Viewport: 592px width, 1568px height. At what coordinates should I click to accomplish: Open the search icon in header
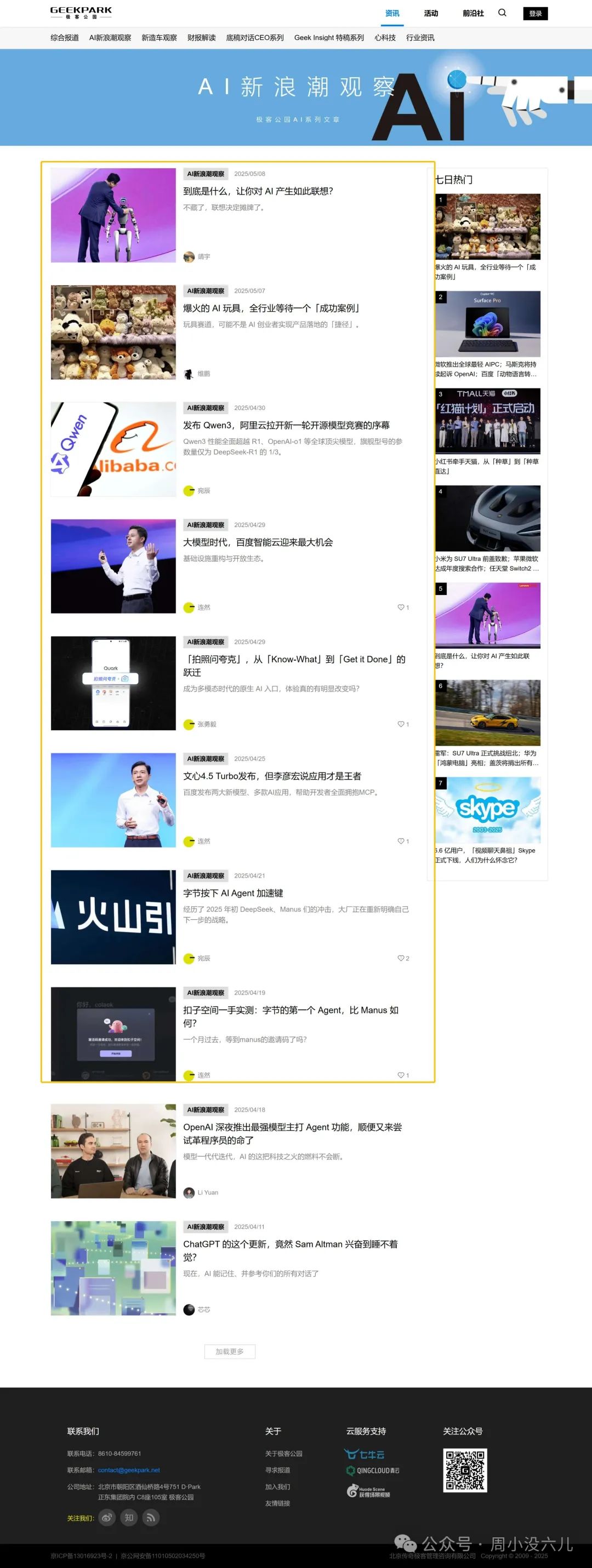click(x=502, y=13)
